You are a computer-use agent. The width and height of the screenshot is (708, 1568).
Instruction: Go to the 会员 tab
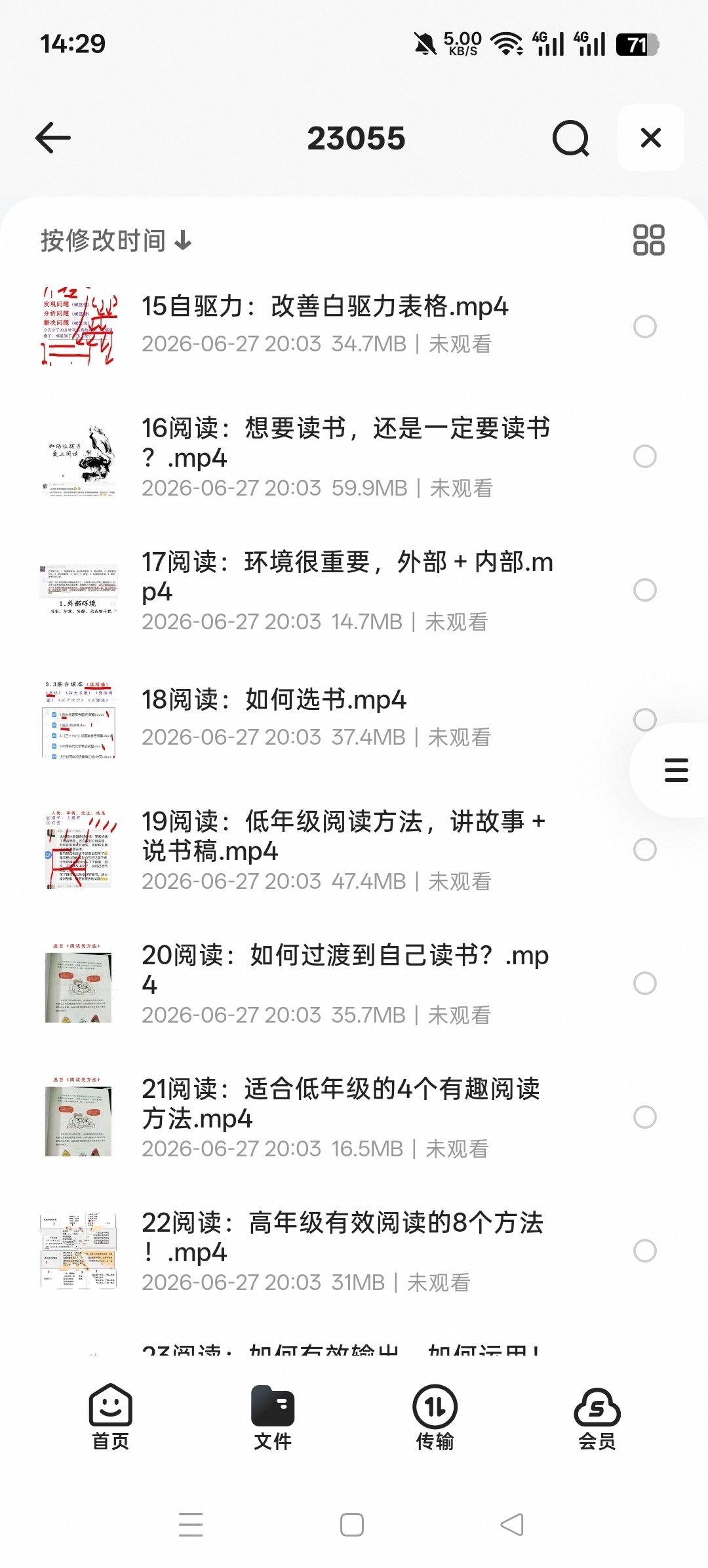tap(597, 1417)
